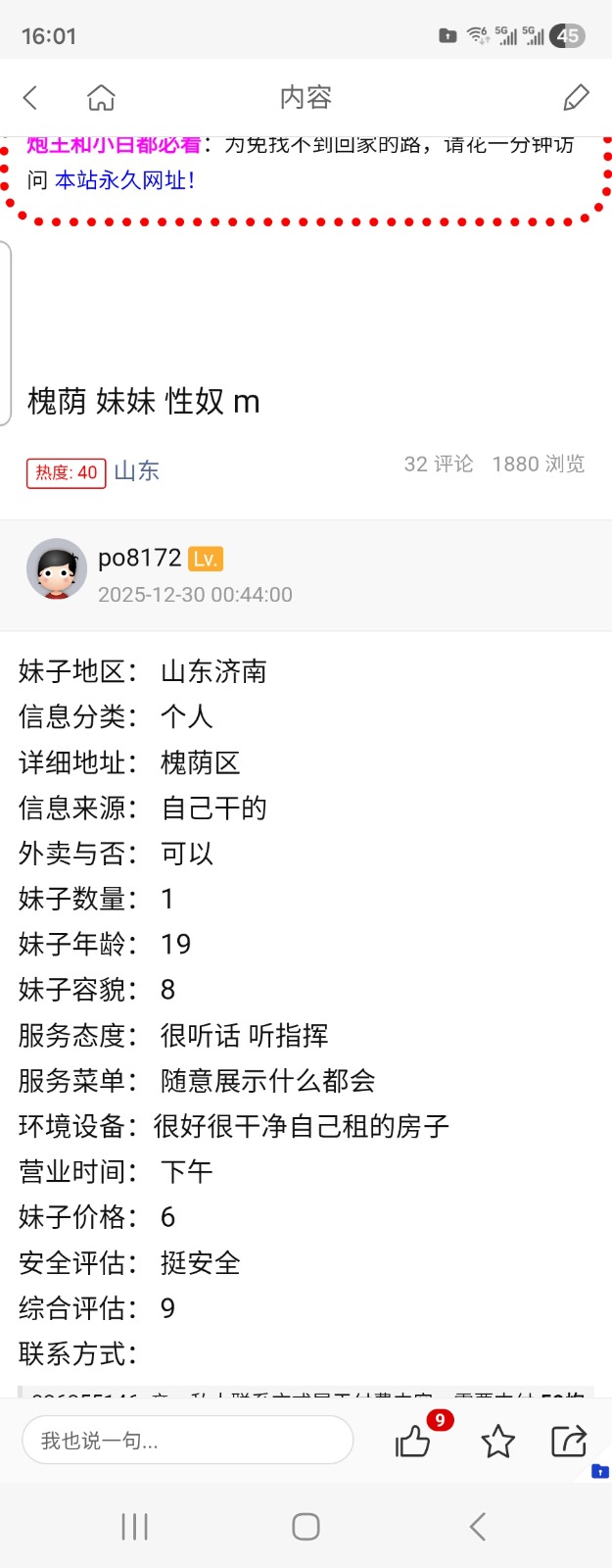The image size is (612, 1568).
Task: Go back to the previous page
Action: 30,97
